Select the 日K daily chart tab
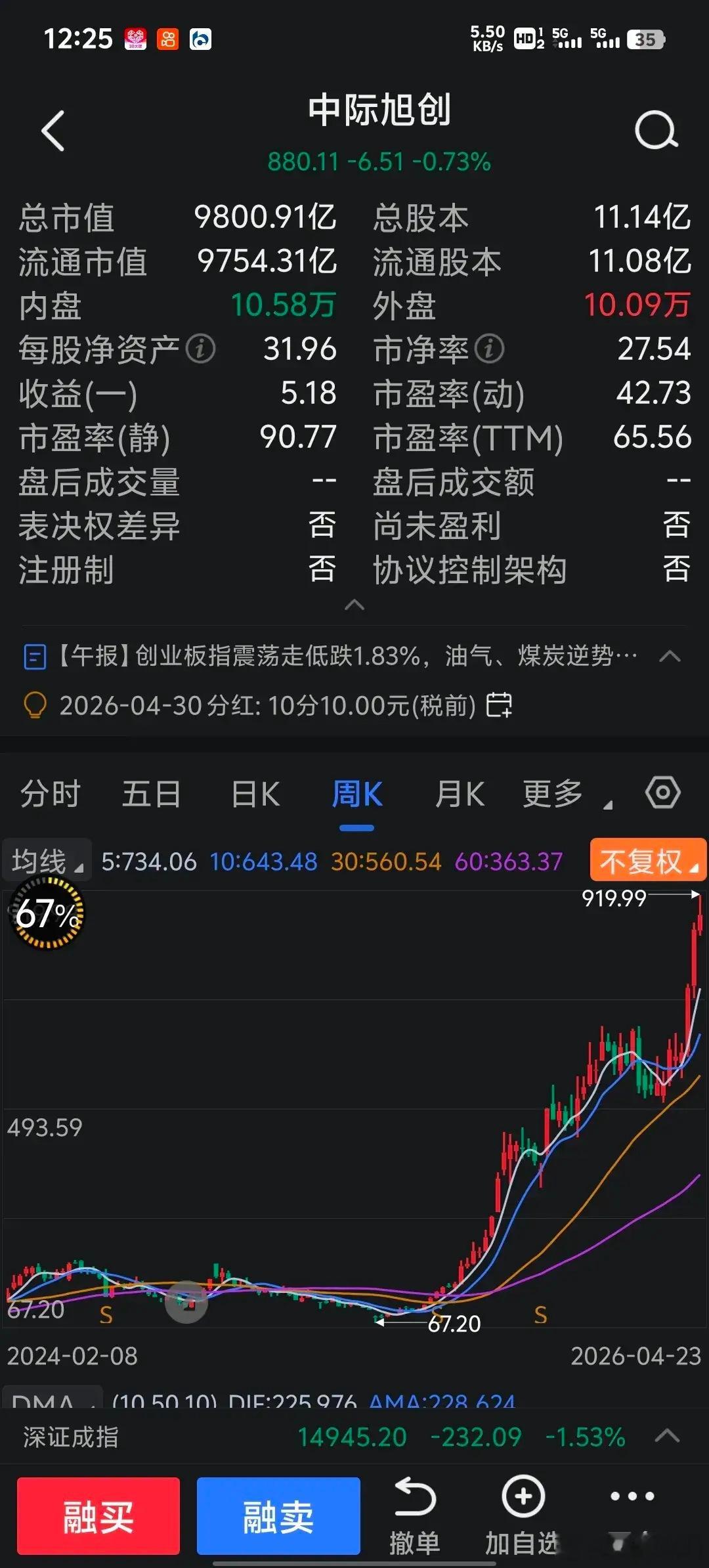 [255, 793]
